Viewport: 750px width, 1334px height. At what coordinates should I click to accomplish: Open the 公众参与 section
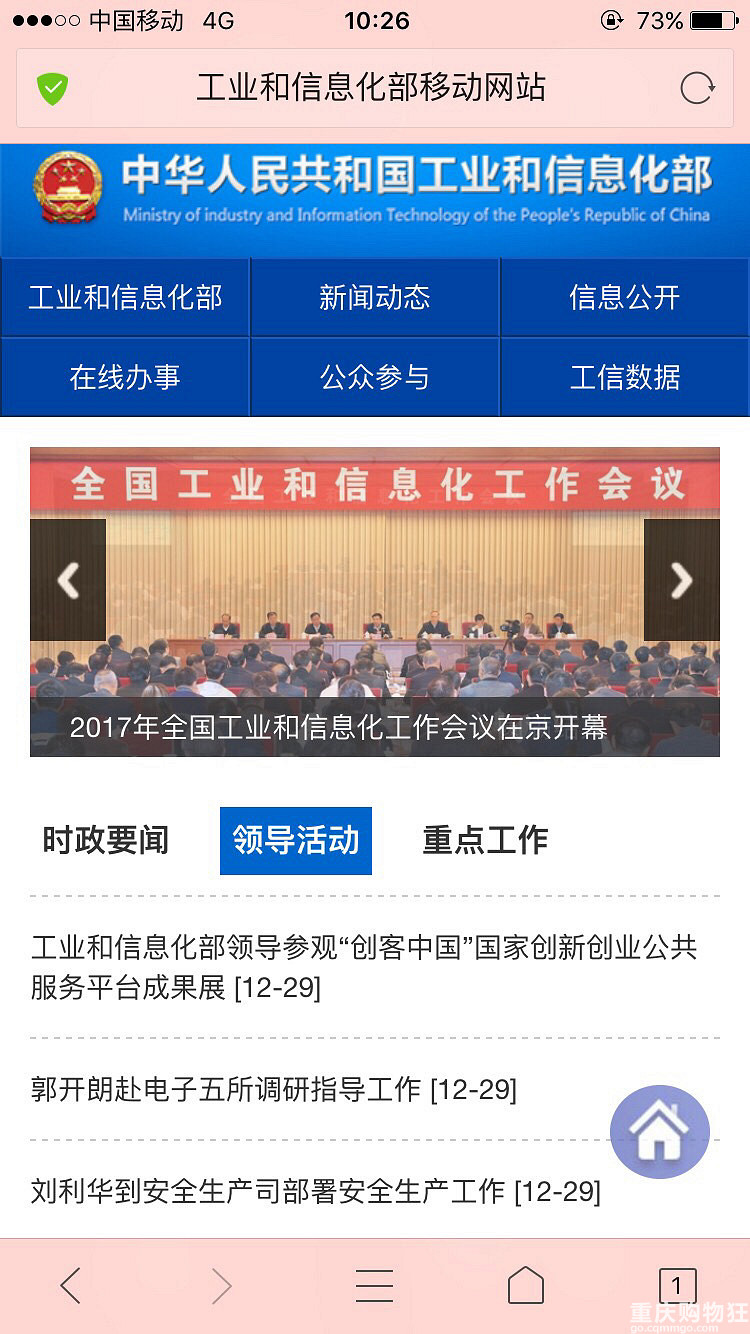[374, 377]
